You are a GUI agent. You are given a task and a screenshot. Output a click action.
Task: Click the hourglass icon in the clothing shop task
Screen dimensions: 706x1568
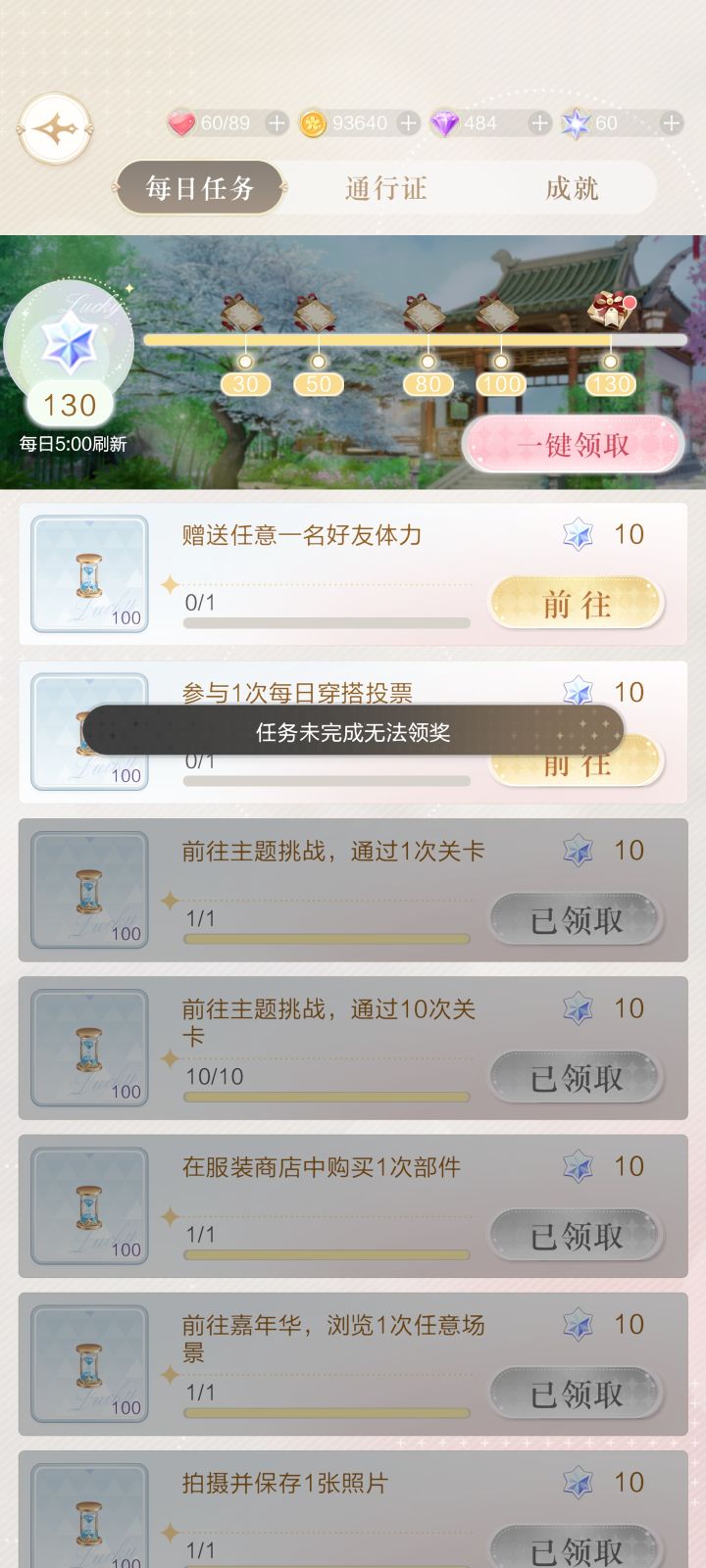tap(88, 1205)
